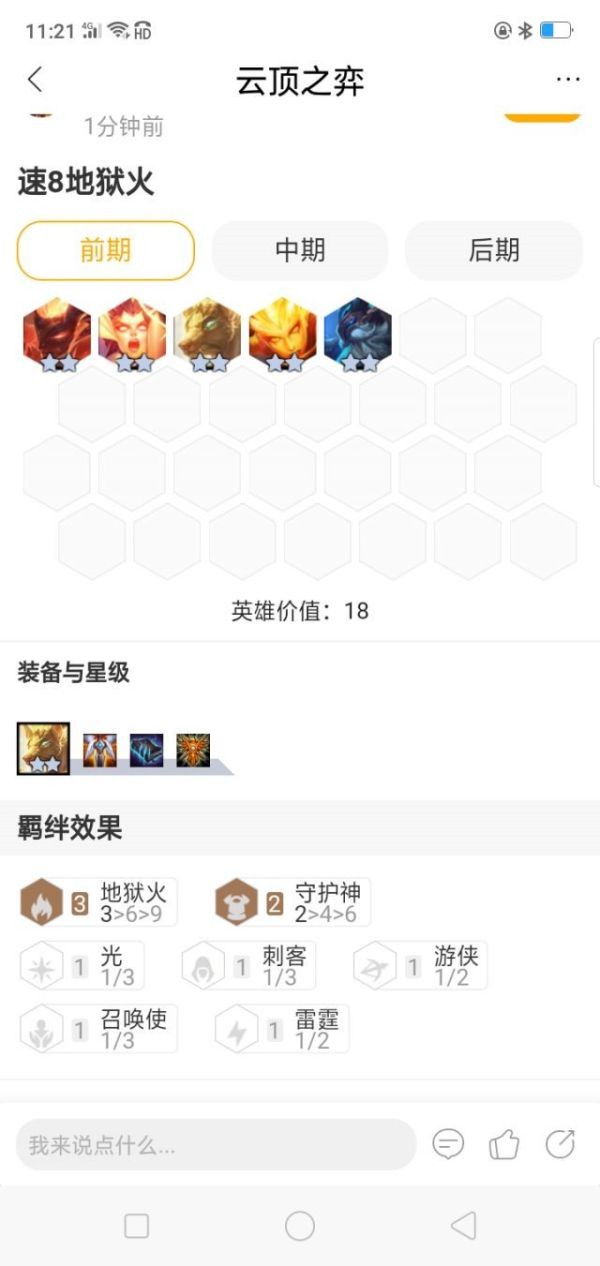Open the comments bubble icon

[x=448, y=1144]
